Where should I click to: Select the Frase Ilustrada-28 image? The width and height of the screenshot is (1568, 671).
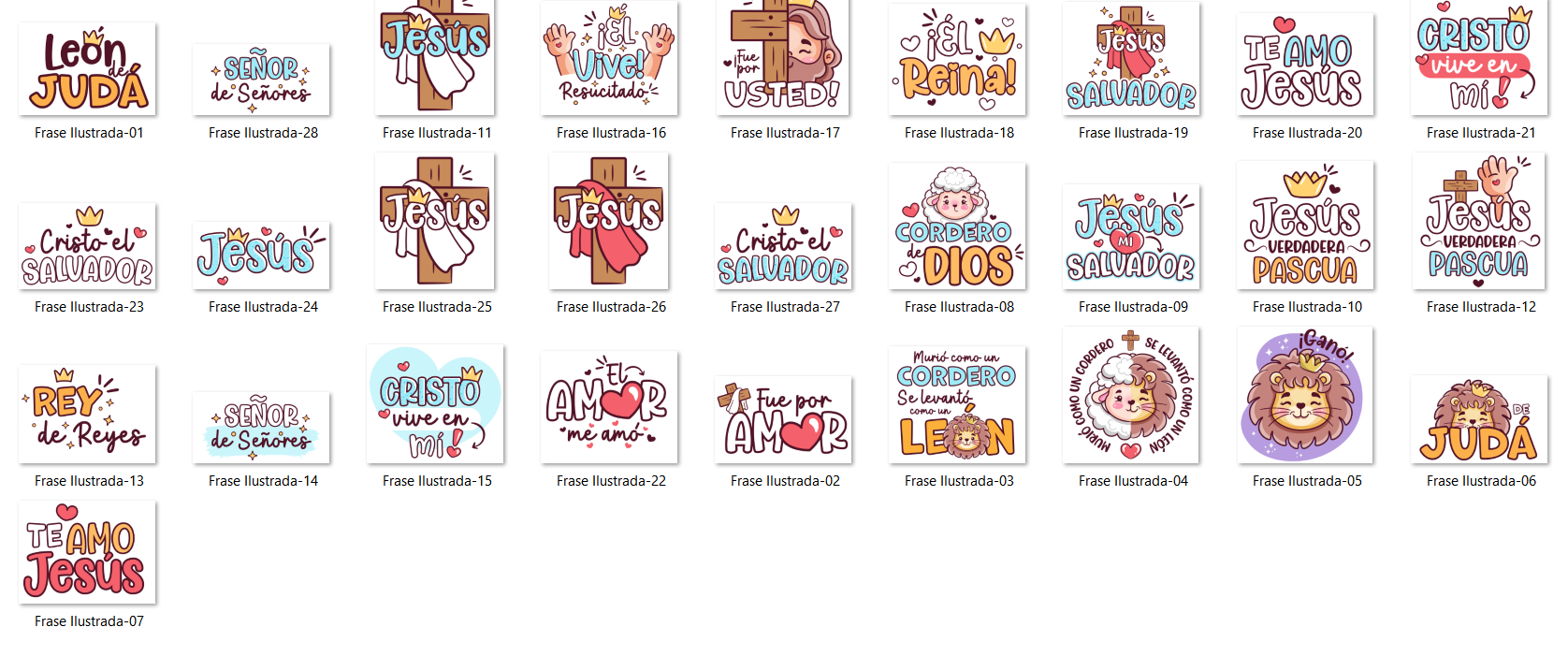pos(262,80)
